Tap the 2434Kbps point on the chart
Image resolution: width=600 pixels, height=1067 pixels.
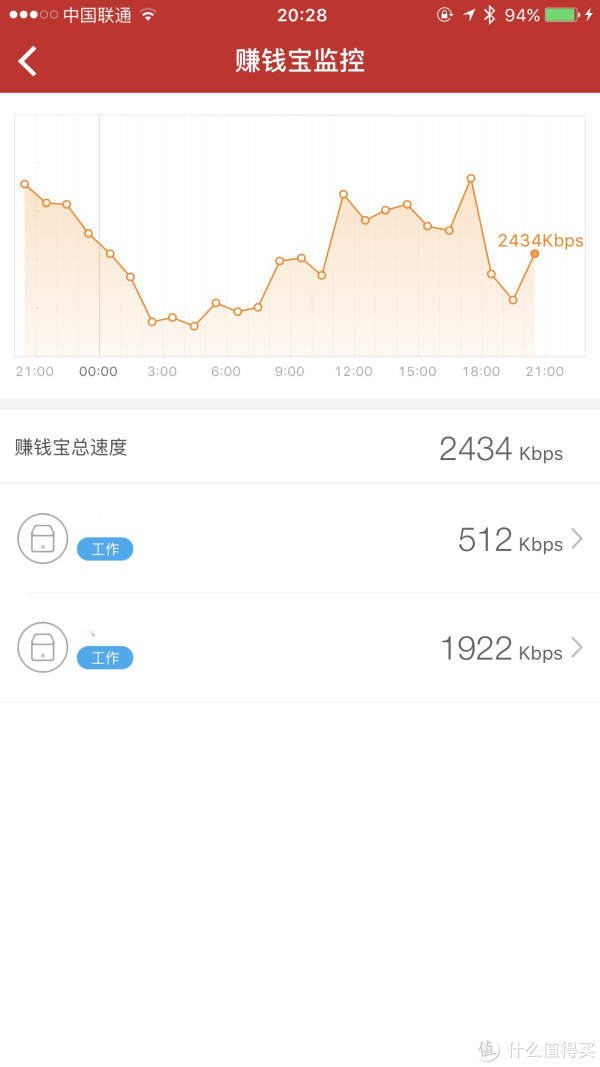pos(535,254)
